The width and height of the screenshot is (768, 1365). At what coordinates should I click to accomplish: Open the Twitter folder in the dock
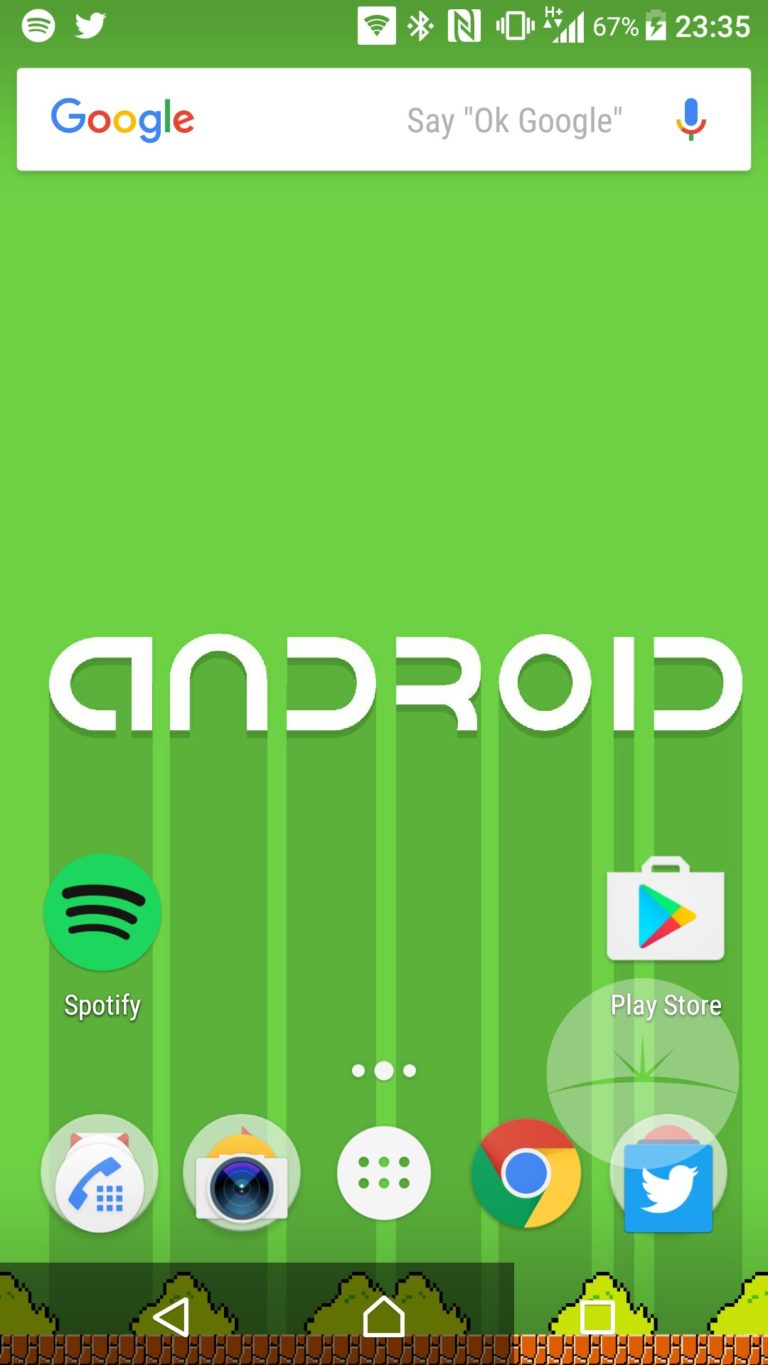tap(668, 1175)
